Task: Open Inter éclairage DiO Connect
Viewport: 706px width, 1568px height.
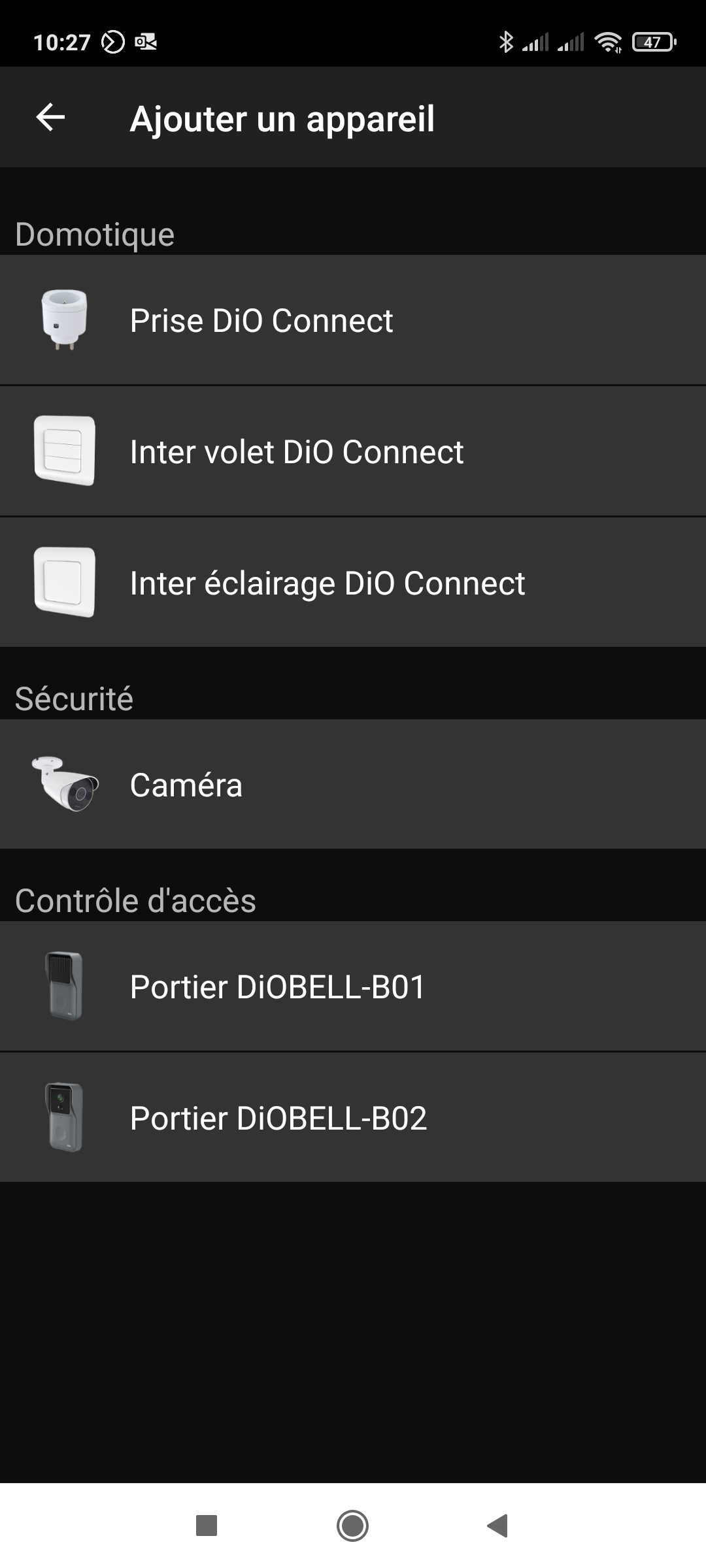Action: click(x=353, y=583)
